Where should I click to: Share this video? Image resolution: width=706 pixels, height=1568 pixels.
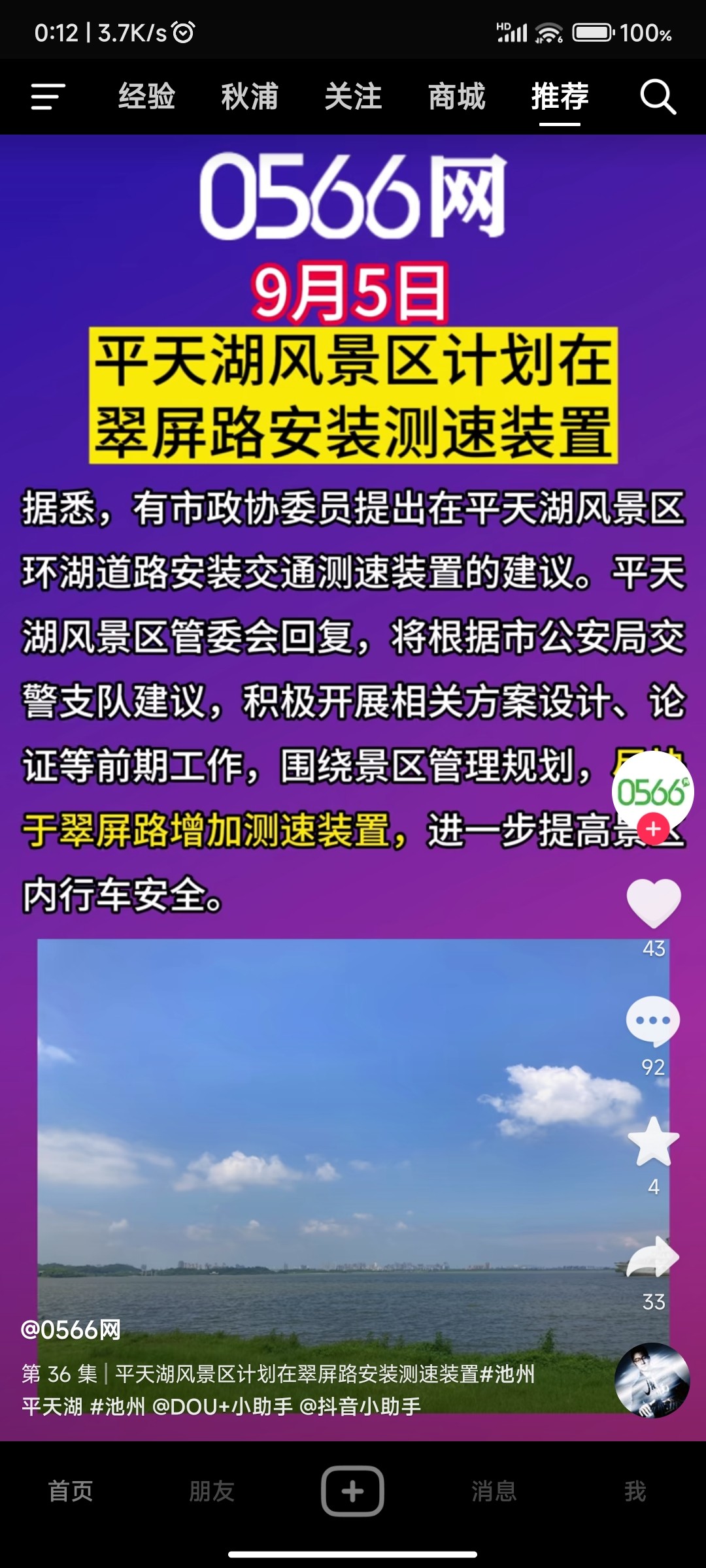[653, 1257]
